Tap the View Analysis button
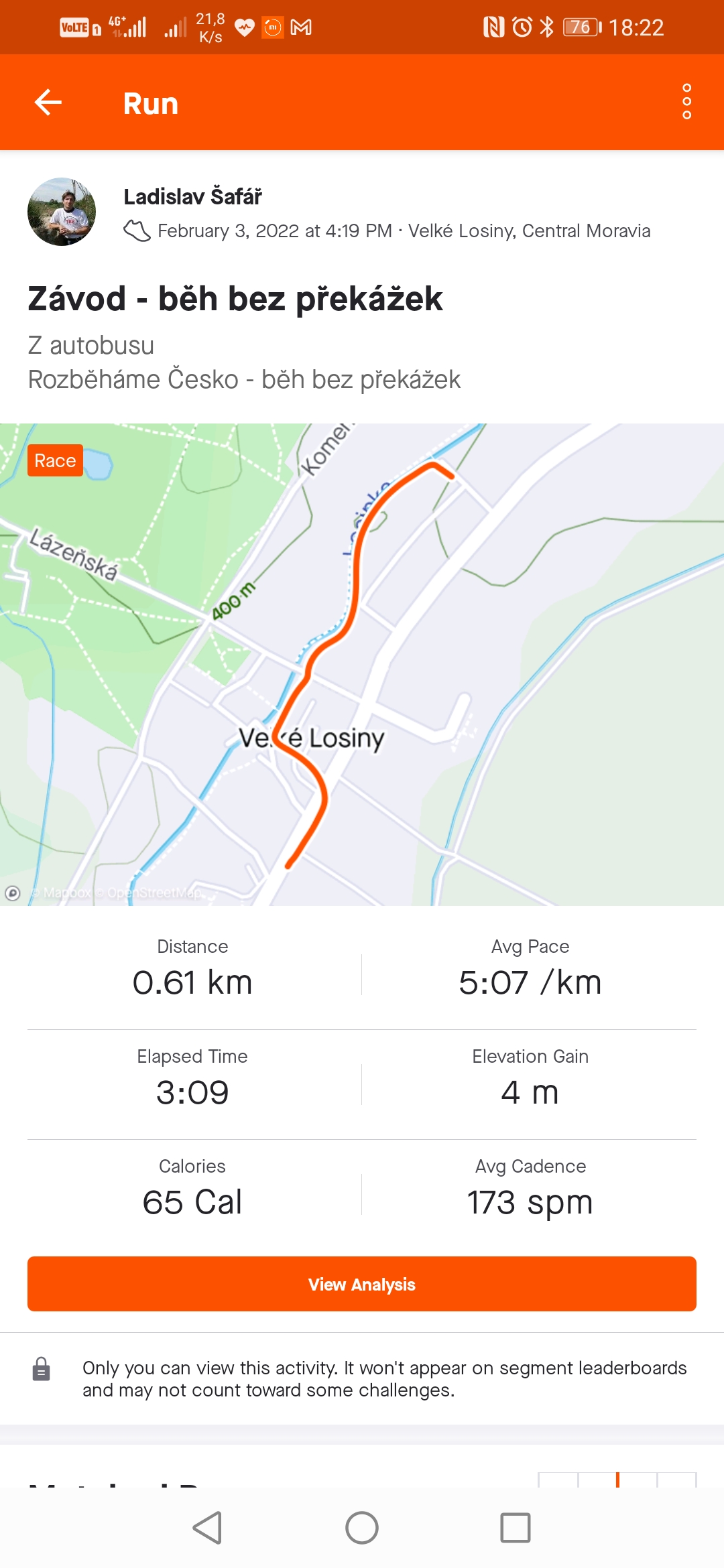Viewport: 724px width, 1568px height. pyautogui.click(x=362, y=1284)
